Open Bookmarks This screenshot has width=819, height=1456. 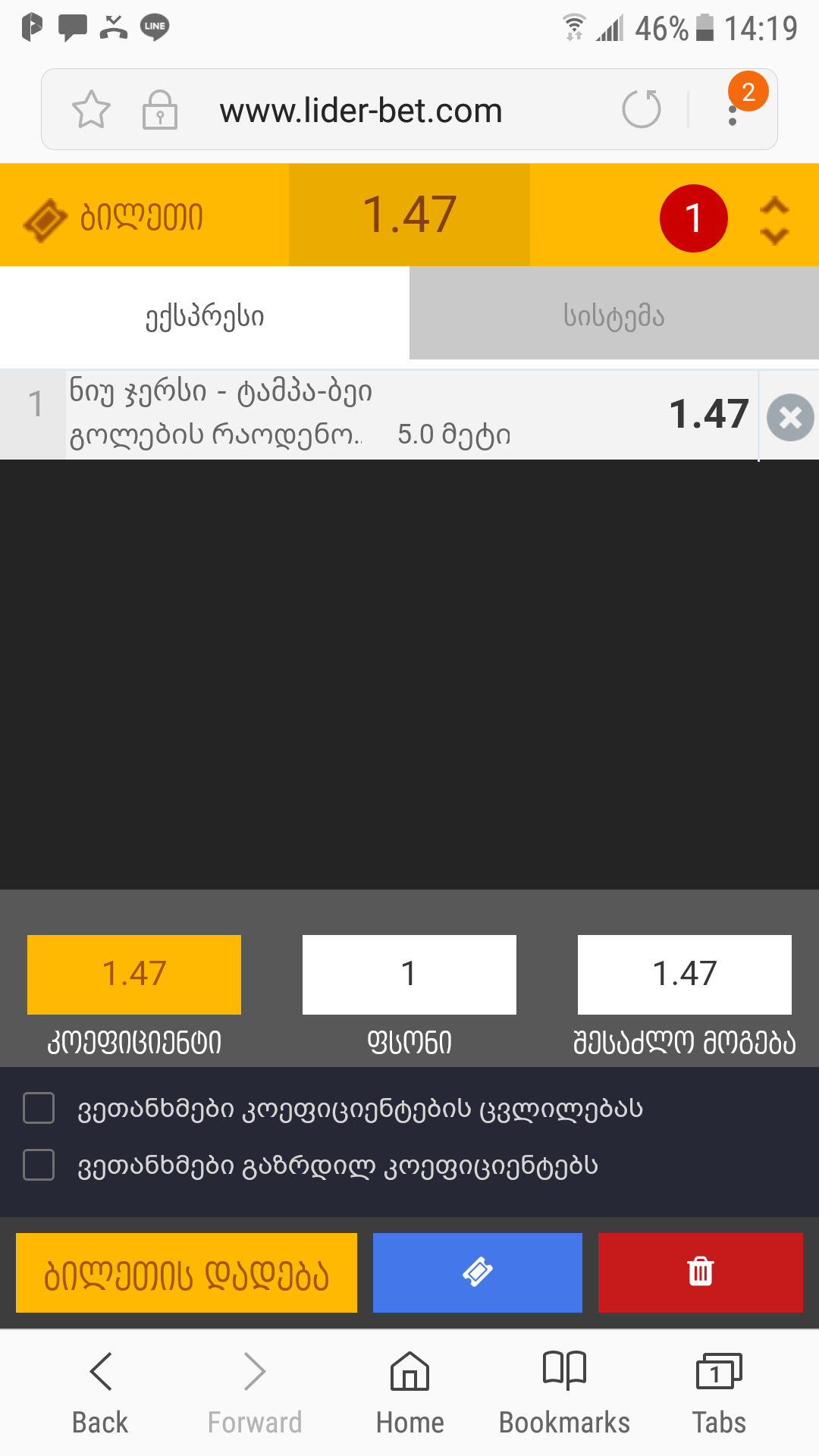click(x=564, y=1391)
